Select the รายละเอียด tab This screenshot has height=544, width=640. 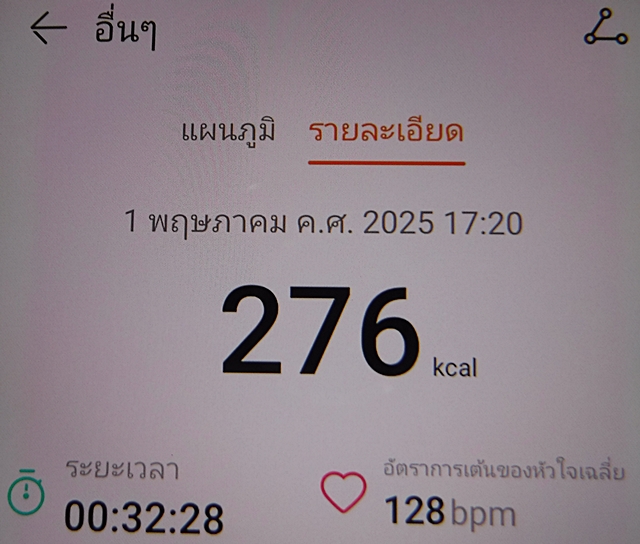(x=385, y=132)
